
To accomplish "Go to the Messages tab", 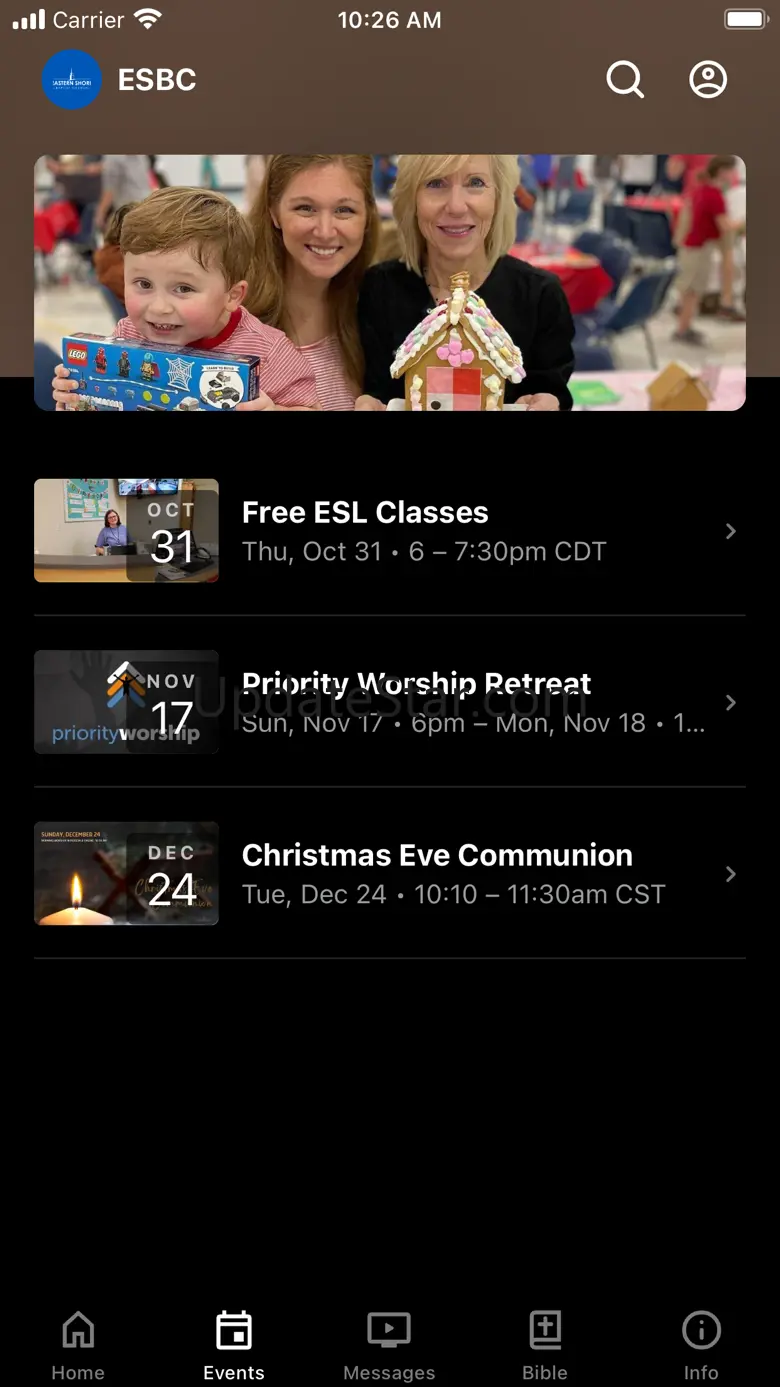I will coord(389,1345).
